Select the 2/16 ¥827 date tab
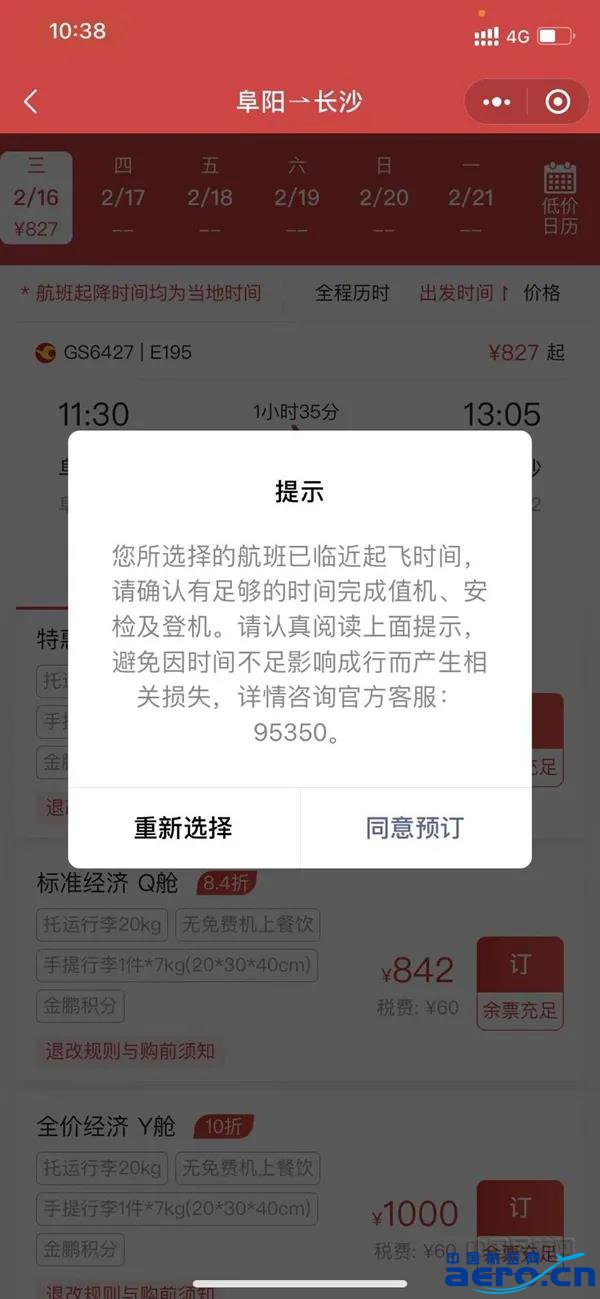 [36, 198]
